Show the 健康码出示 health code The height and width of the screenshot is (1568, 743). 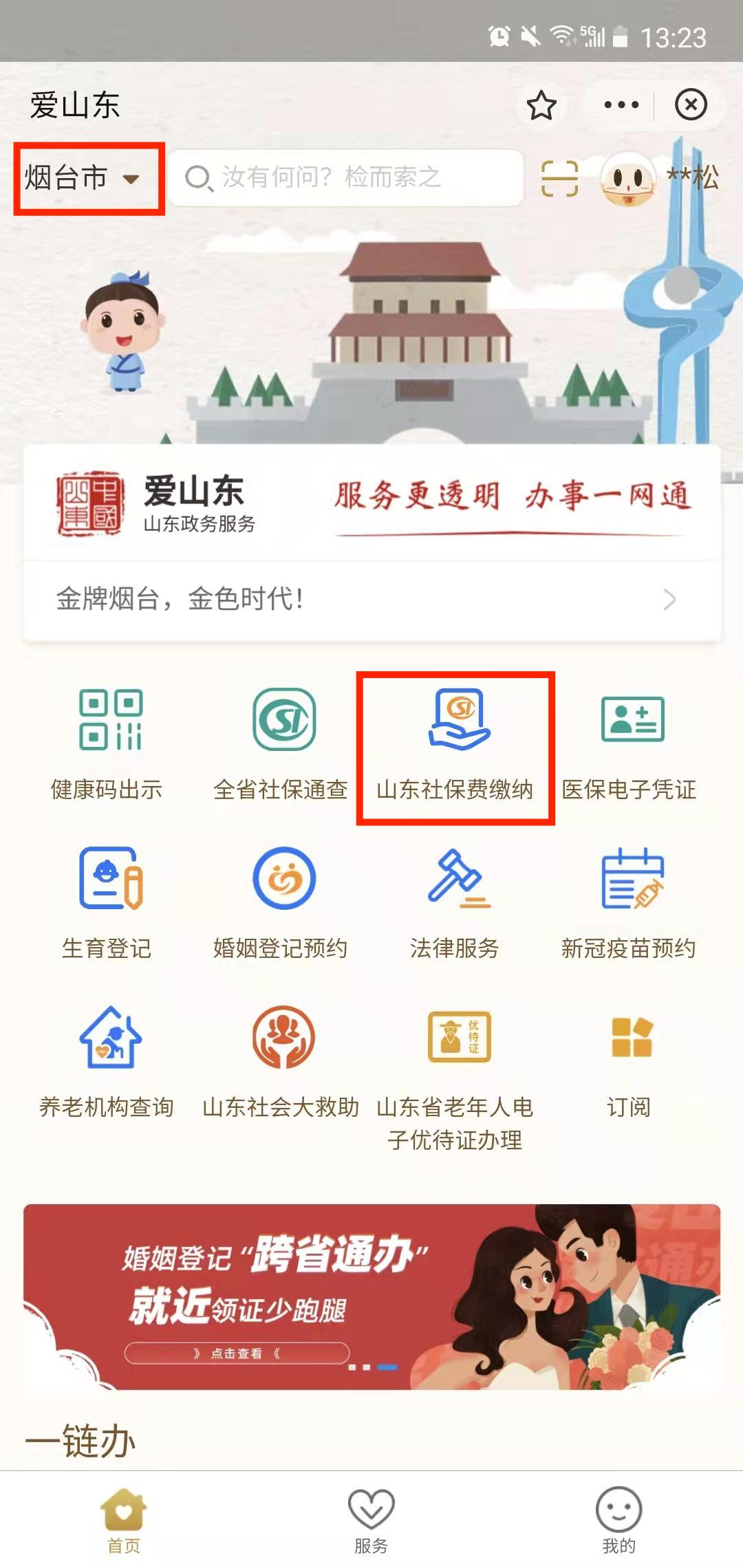[x=108, y=744]
